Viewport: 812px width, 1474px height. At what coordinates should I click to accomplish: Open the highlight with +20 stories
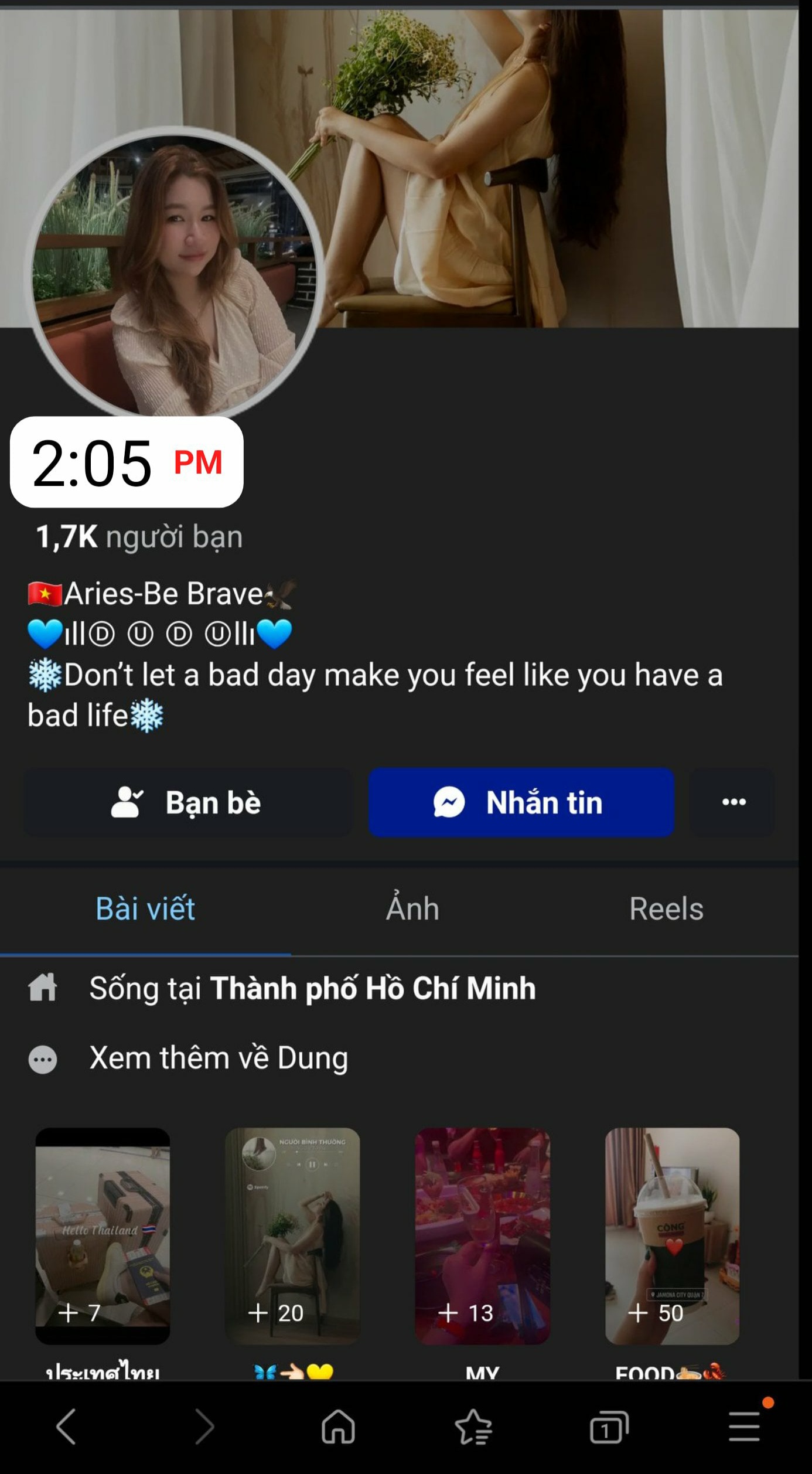point(292,1235)
